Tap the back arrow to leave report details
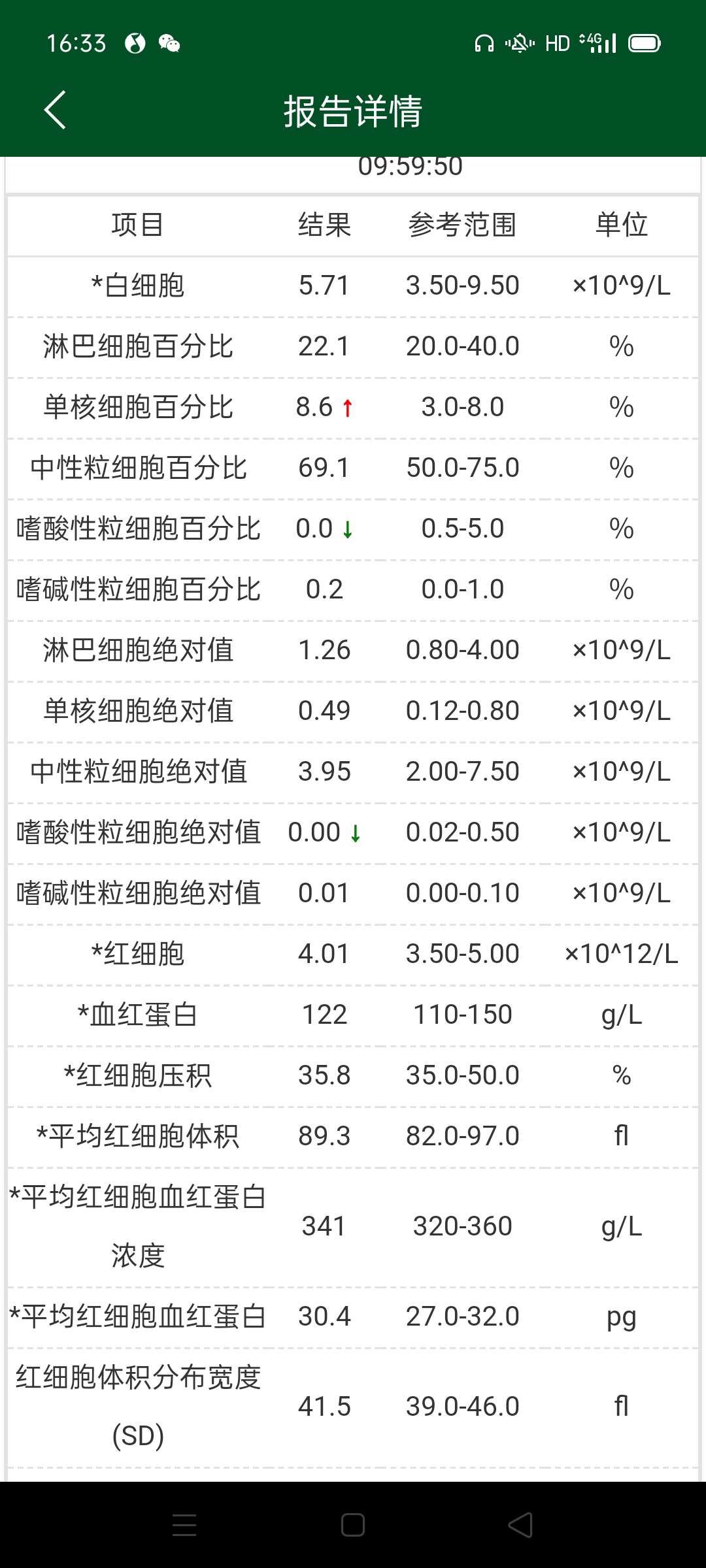The image size is (706, 1568). pos(55,110)
